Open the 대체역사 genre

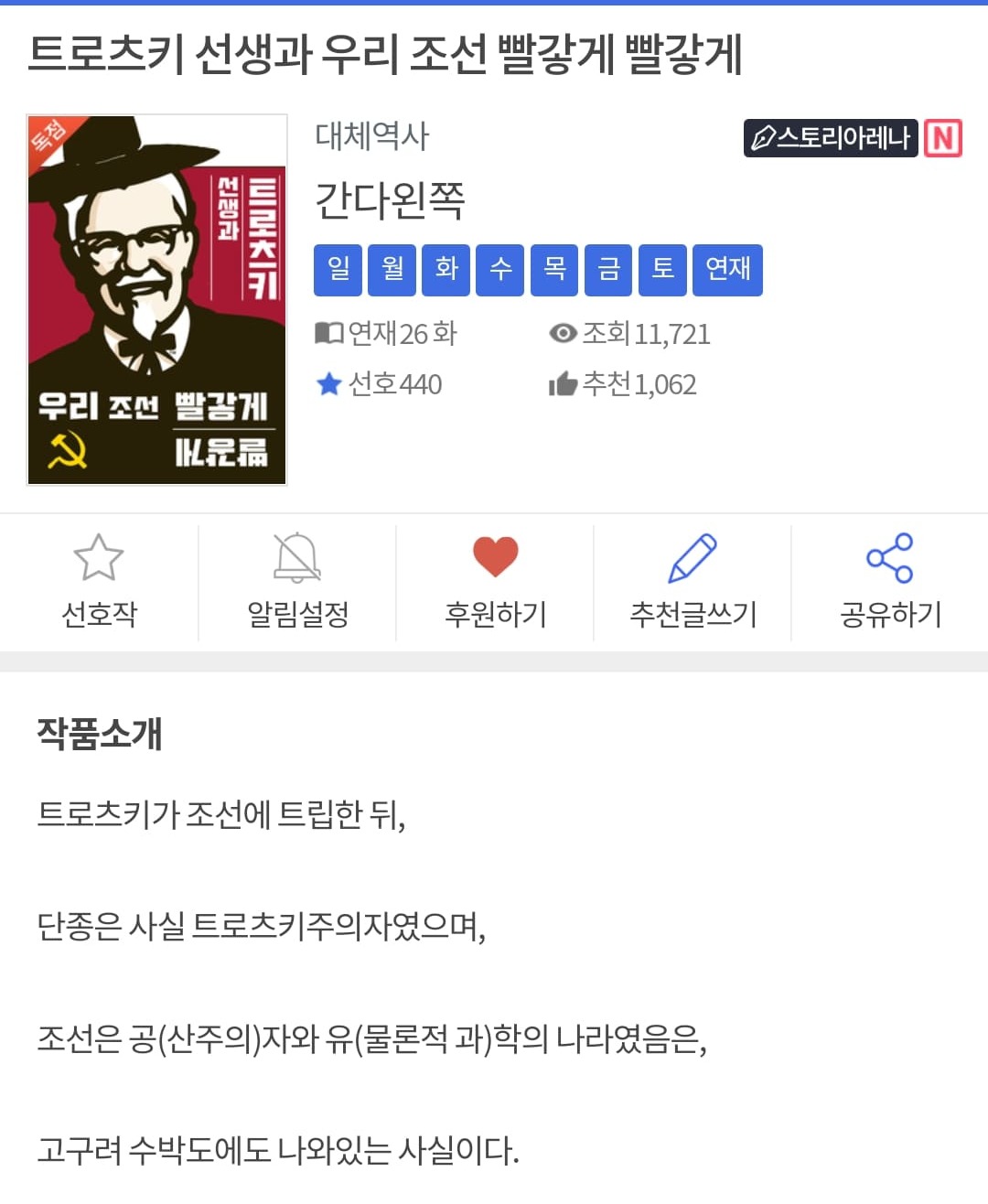(371, 136)
